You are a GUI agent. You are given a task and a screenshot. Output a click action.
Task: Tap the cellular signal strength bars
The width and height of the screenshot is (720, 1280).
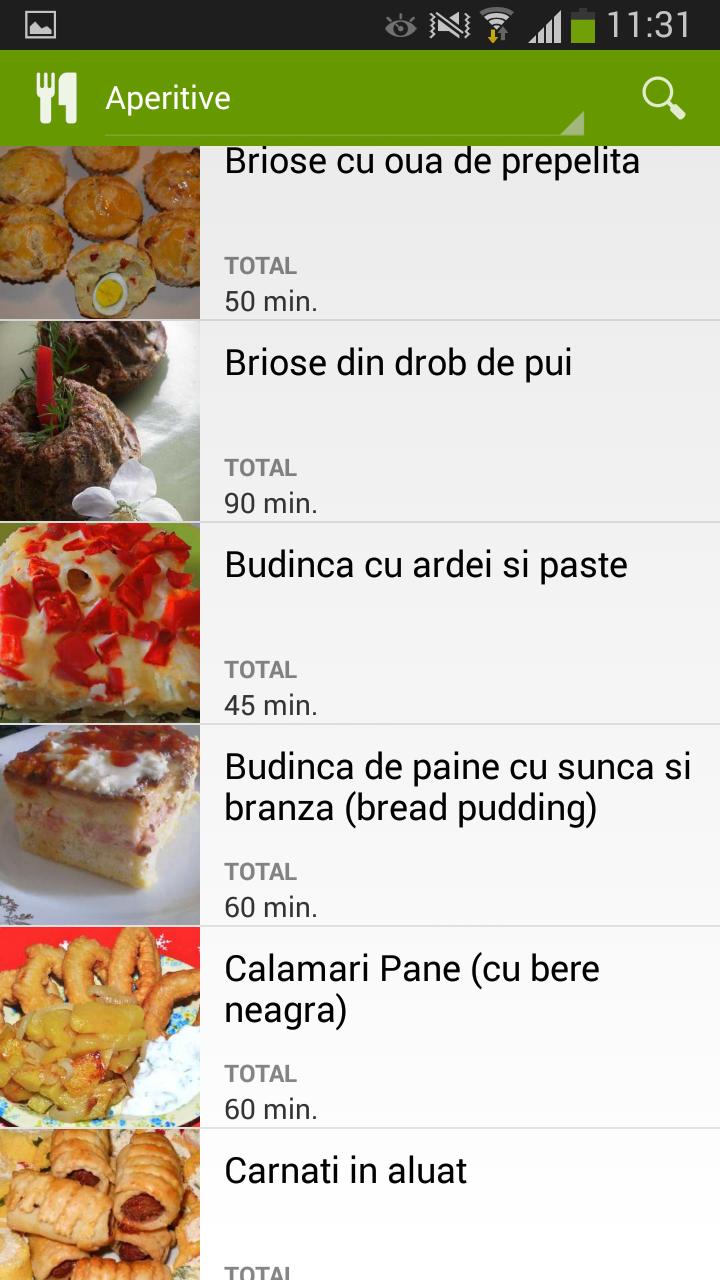tap(545, 27)
